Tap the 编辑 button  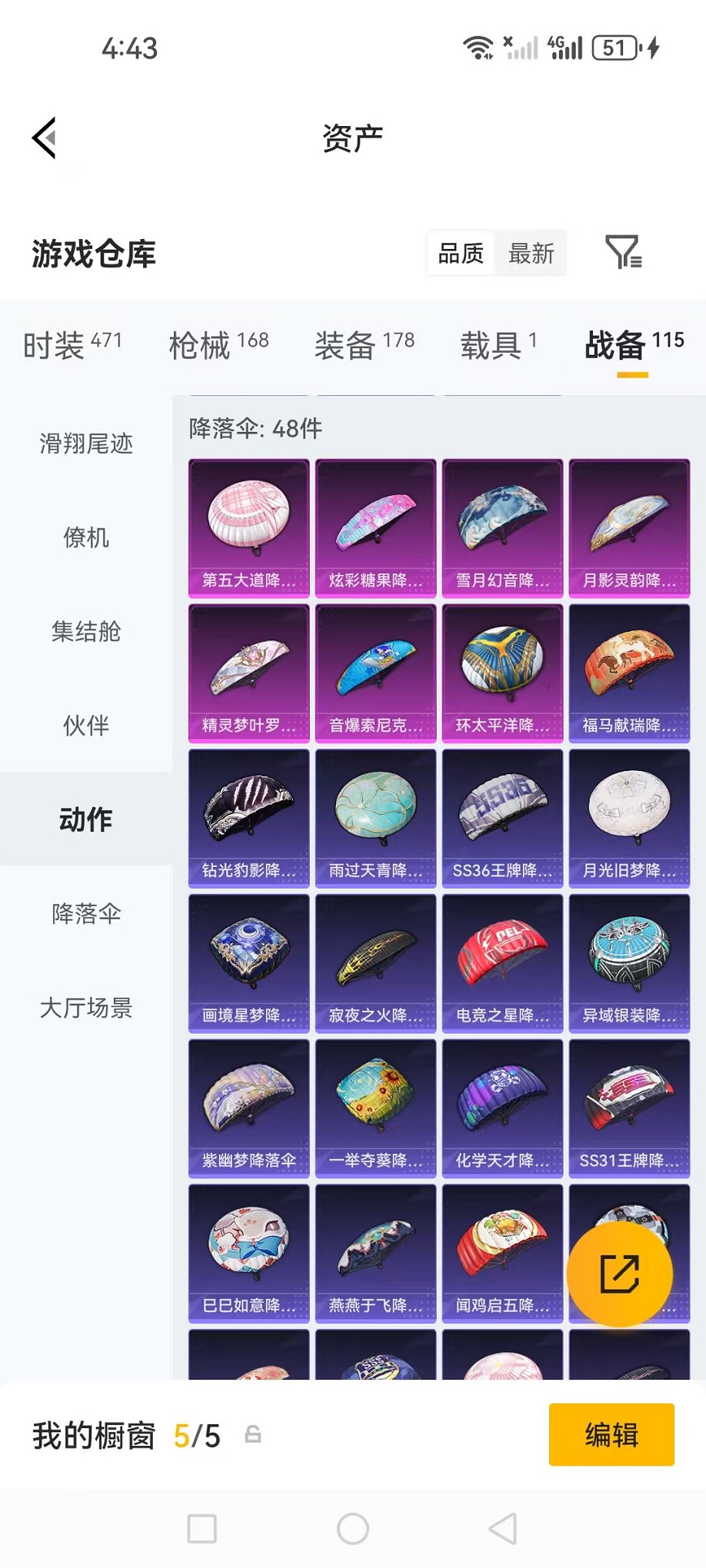pyautogui.click(x=611, y=1434)
